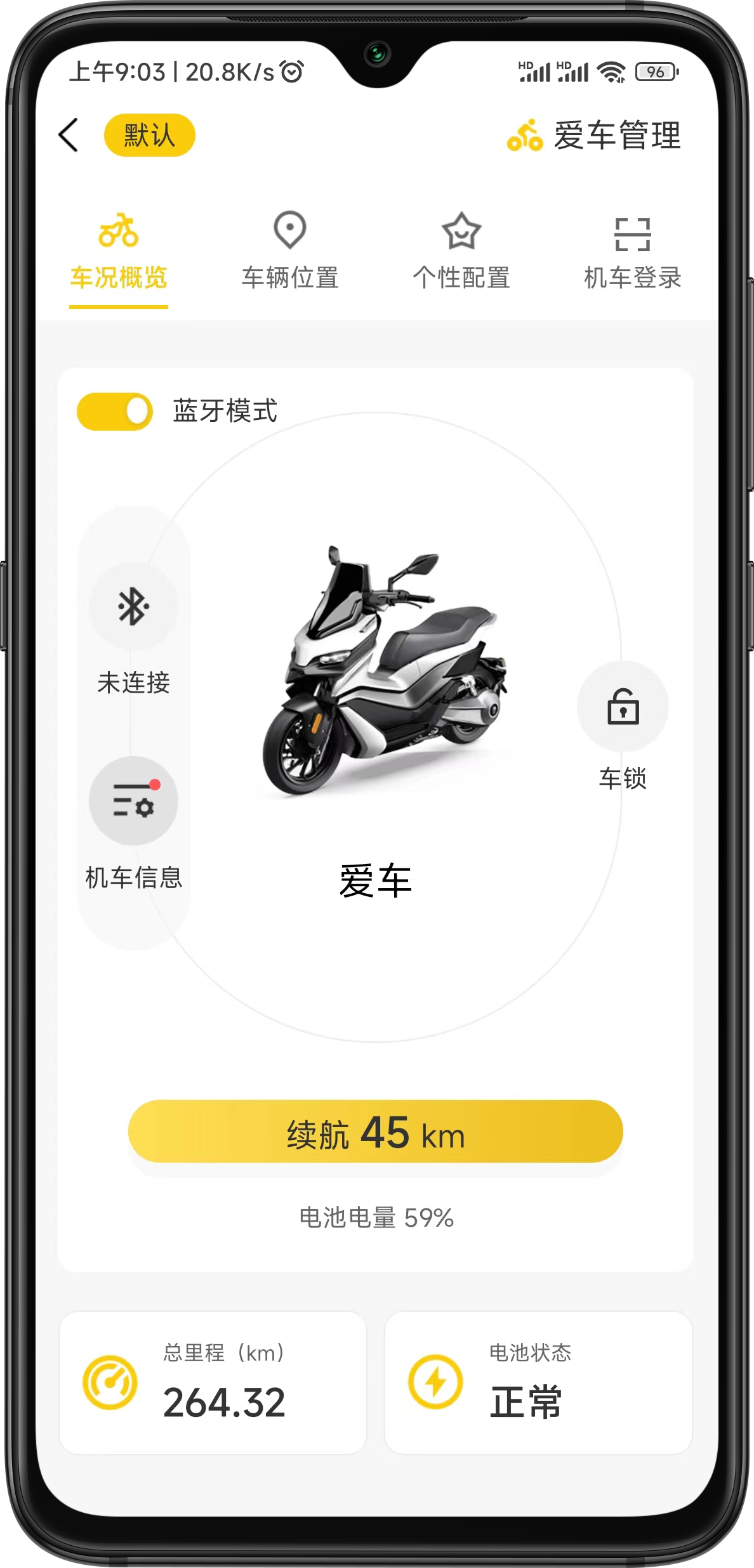754x1568 pixels.
Task: Tap the 默认 vehicle chip
Action: 149,135
